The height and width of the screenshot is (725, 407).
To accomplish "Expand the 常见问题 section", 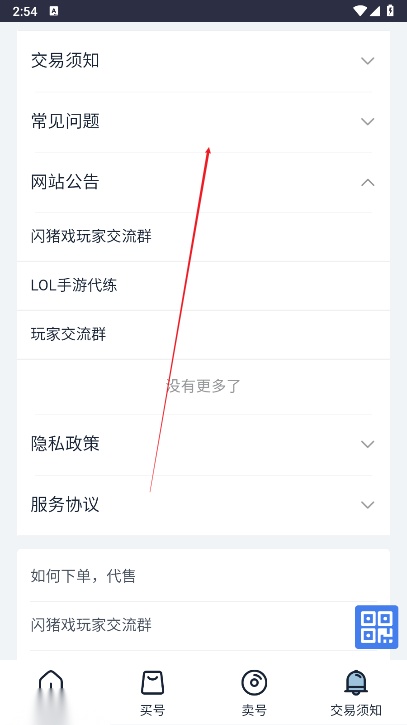I will (x=204, y=122).
